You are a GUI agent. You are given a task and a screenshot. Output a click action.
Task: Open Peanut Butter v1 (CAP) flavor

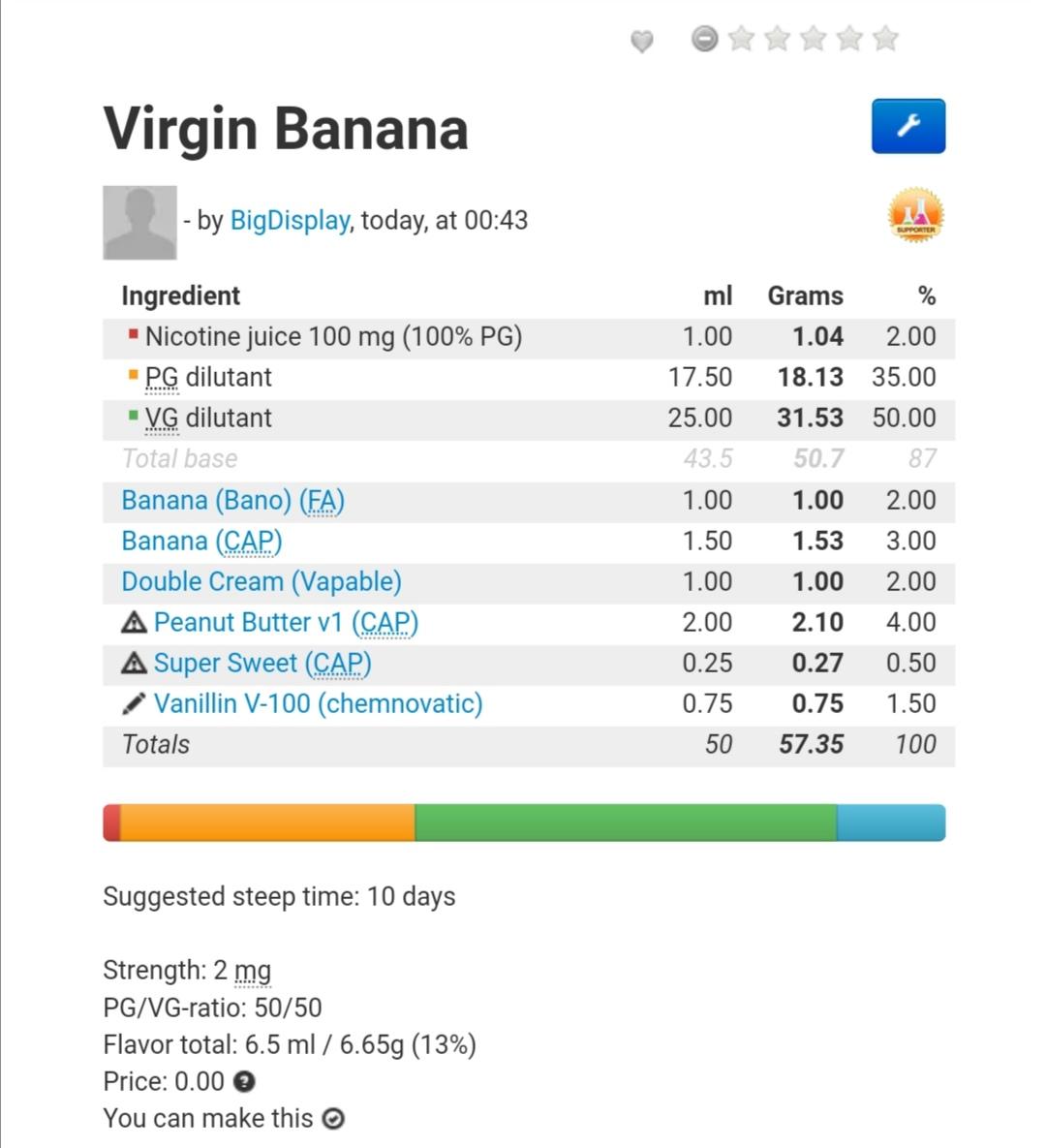286,623
